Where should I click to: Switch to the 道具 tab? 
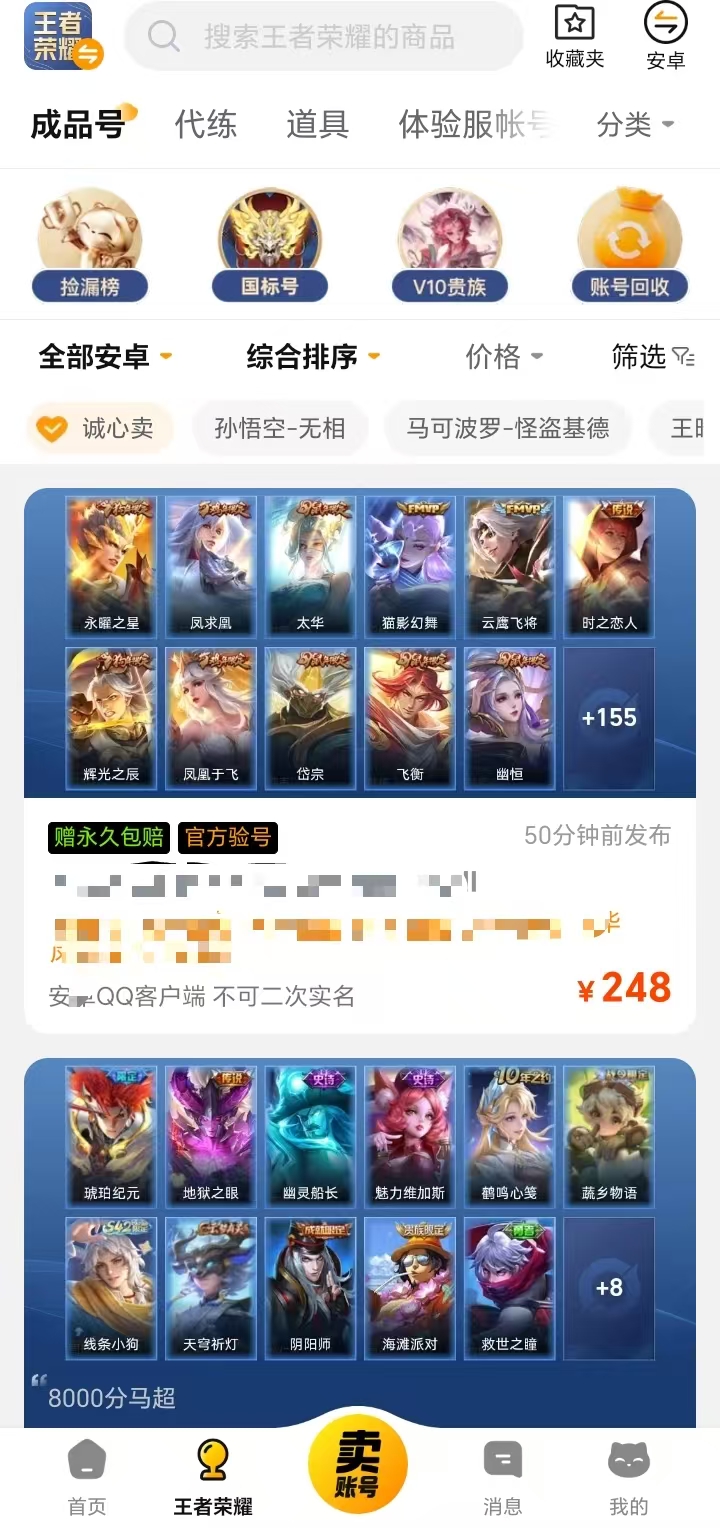coord(318,125)
